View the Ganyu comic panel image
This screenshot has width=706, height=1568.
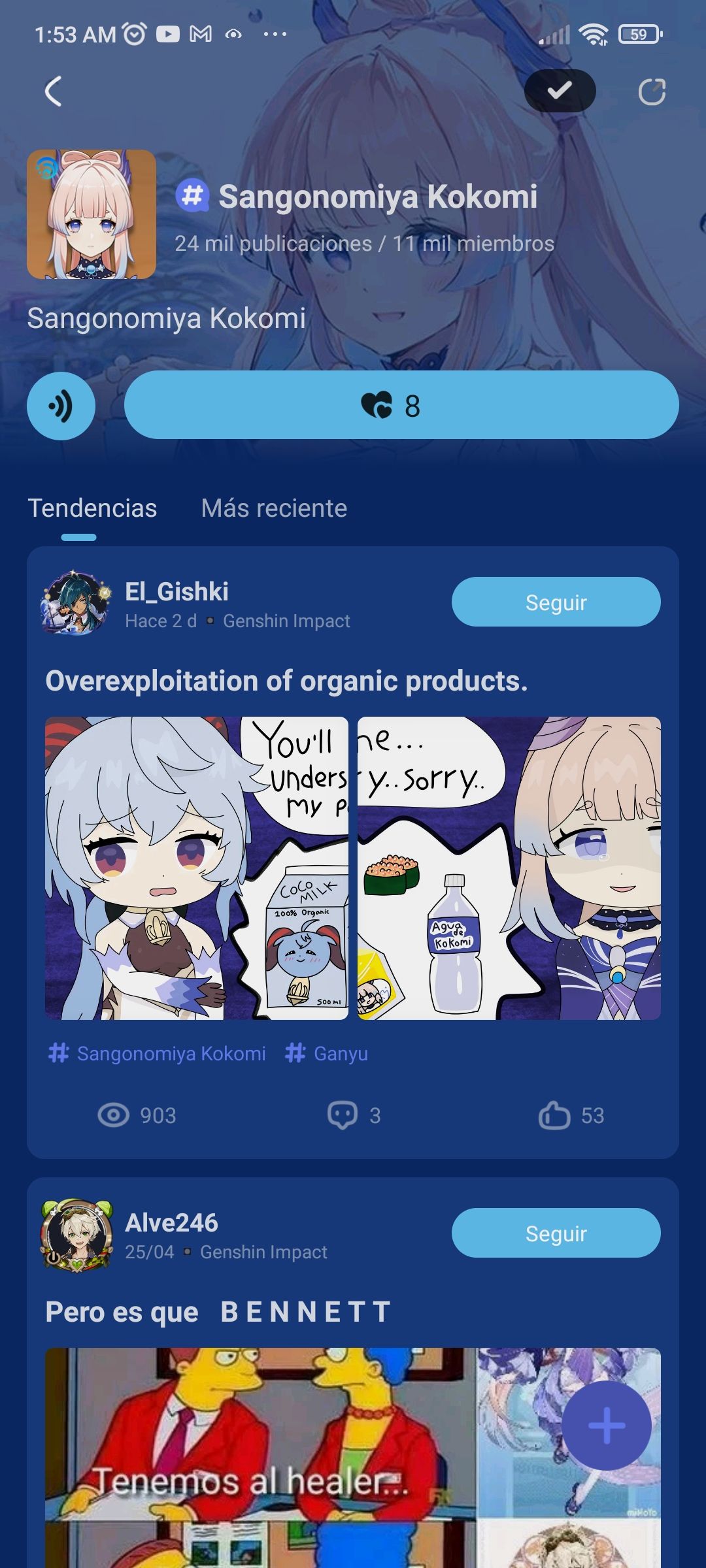click(196, 868)
